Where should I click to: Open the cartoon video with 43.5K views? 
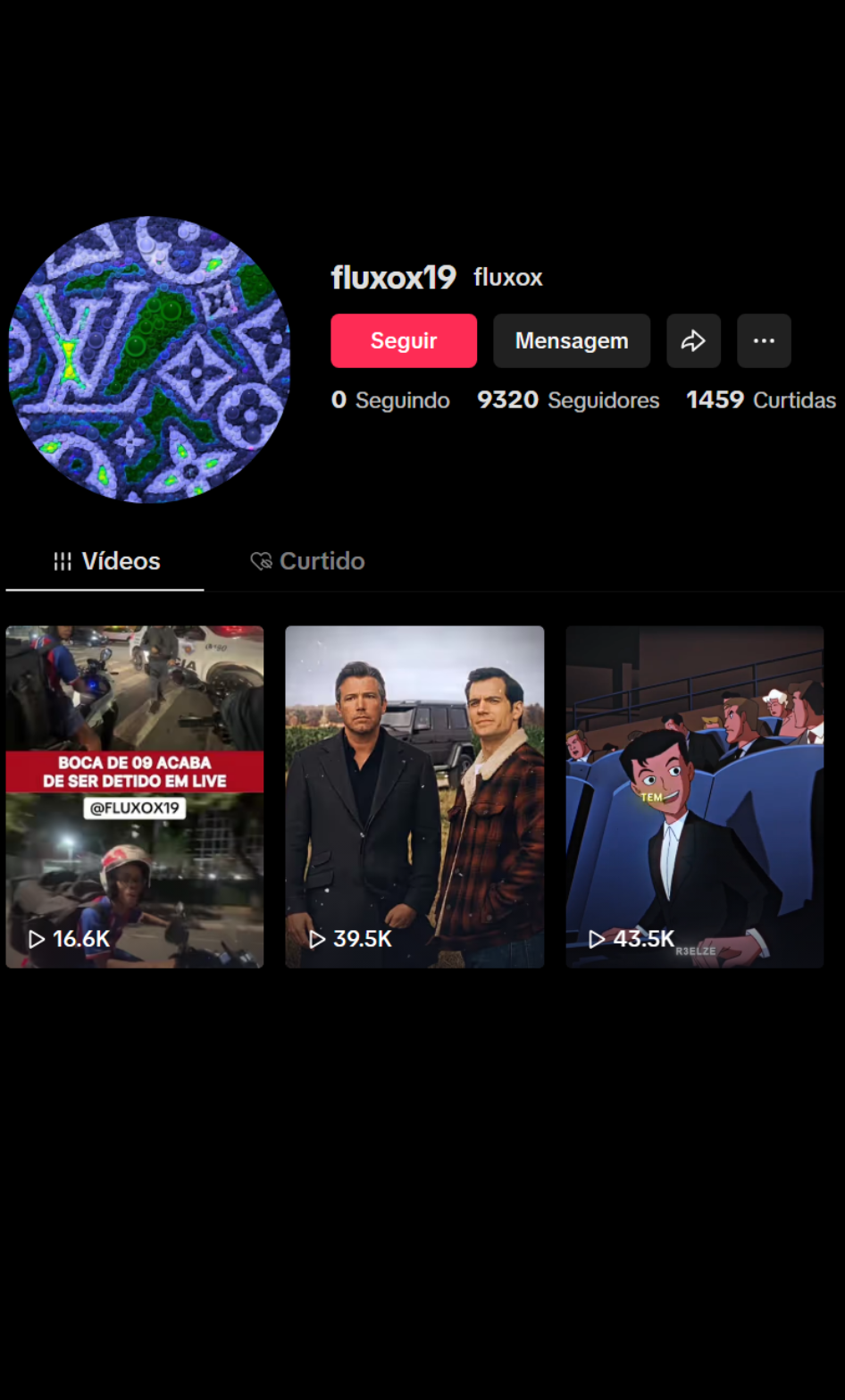click(694, 797)
